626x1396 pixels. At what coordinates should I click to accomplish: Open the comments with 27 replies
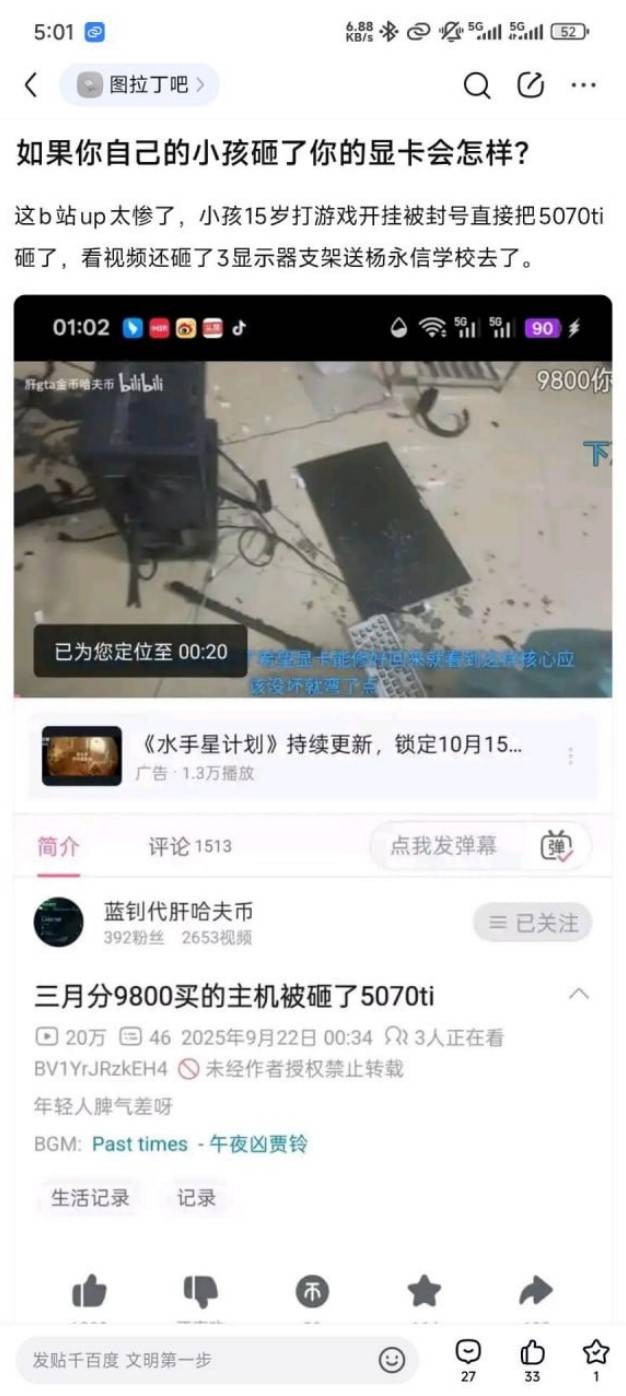[468, 1358]
